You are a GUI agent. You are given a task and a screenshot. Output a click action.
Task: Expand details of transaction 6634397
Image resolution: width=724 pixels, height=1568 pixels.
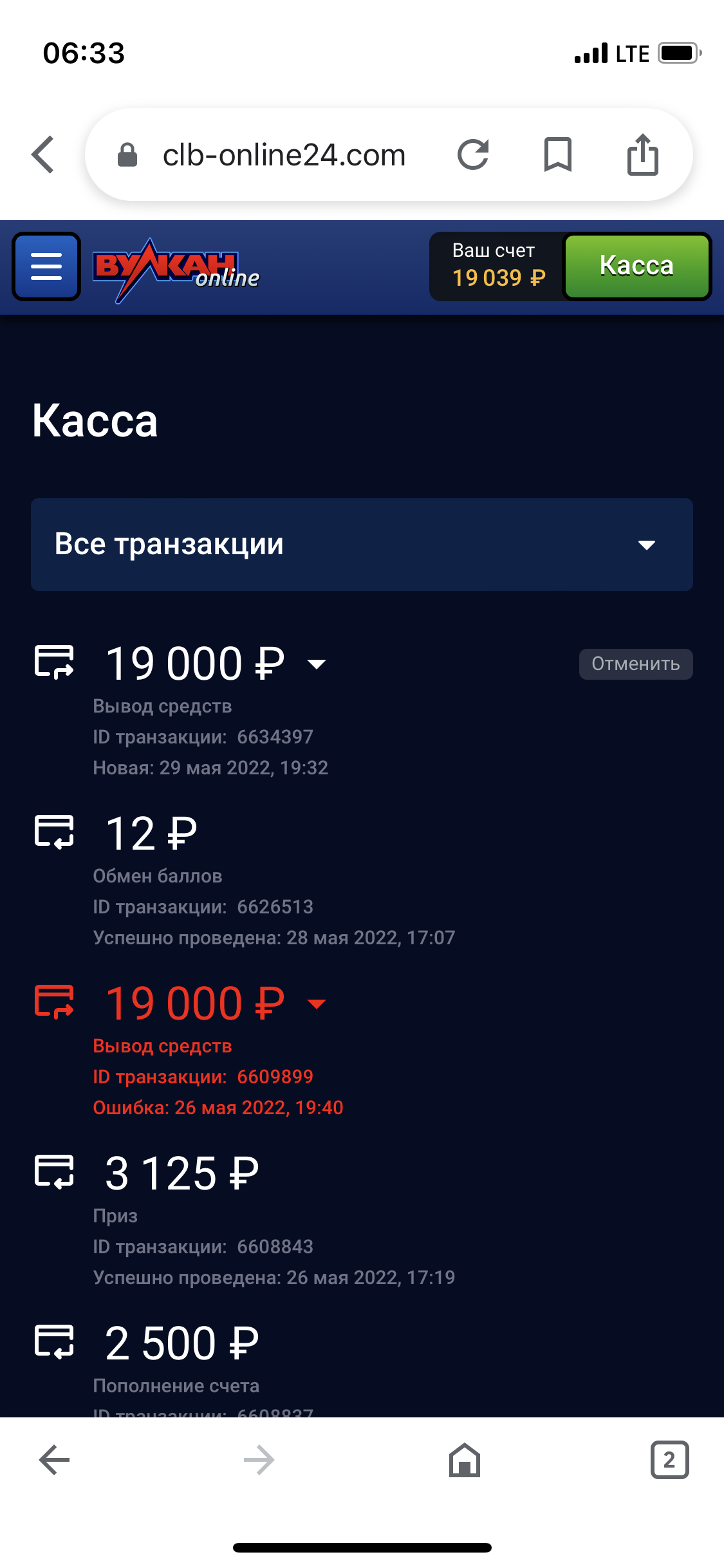point(317,664)
